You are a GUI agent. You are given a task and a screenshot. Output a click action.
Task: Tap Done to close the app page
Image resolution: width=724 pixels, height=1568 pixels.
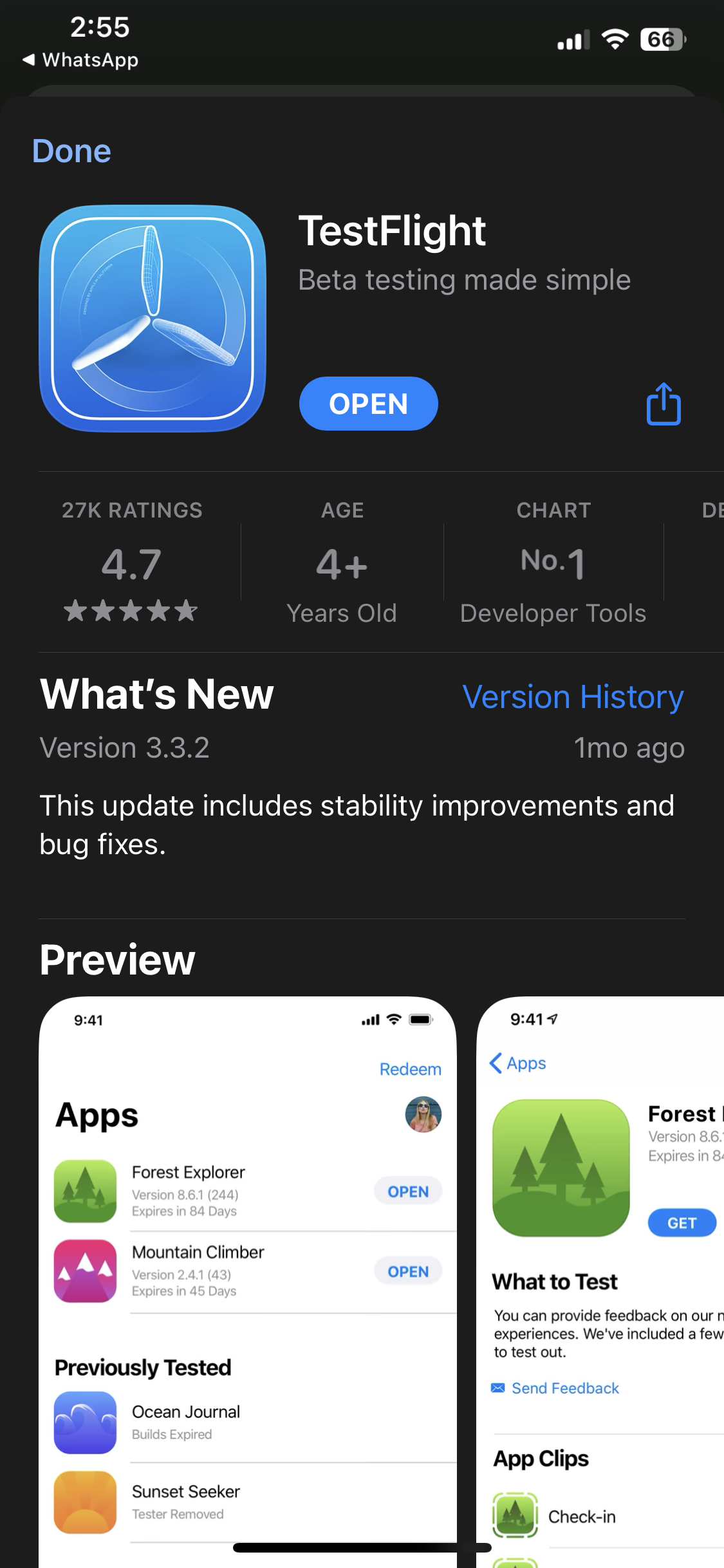(x=71, y=151)
